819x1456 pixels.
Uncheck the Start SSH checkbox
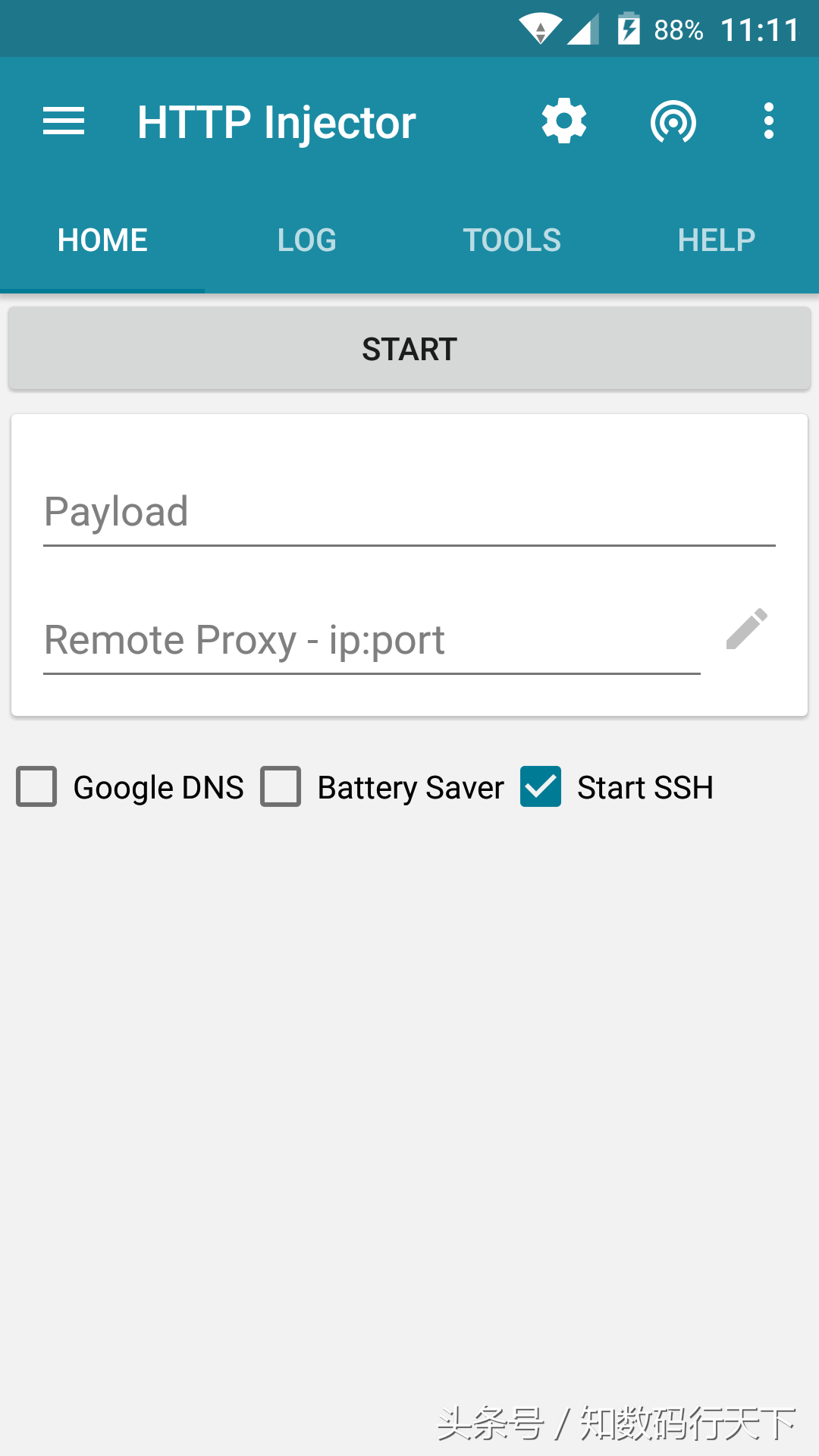pyautogui.click(x=541, y=786)
